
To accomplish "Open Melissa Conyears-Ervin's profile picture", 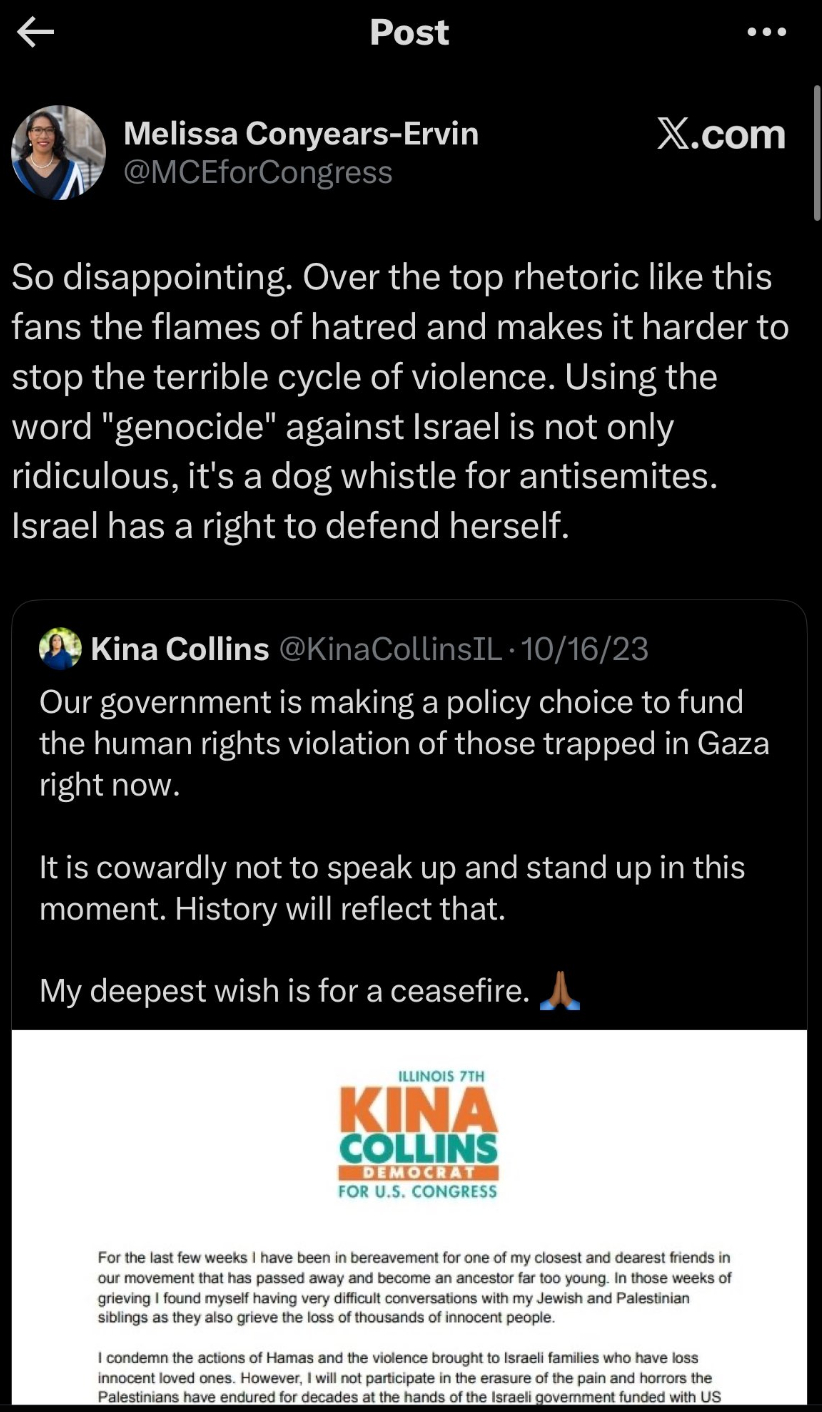I will tap(58, 153).
